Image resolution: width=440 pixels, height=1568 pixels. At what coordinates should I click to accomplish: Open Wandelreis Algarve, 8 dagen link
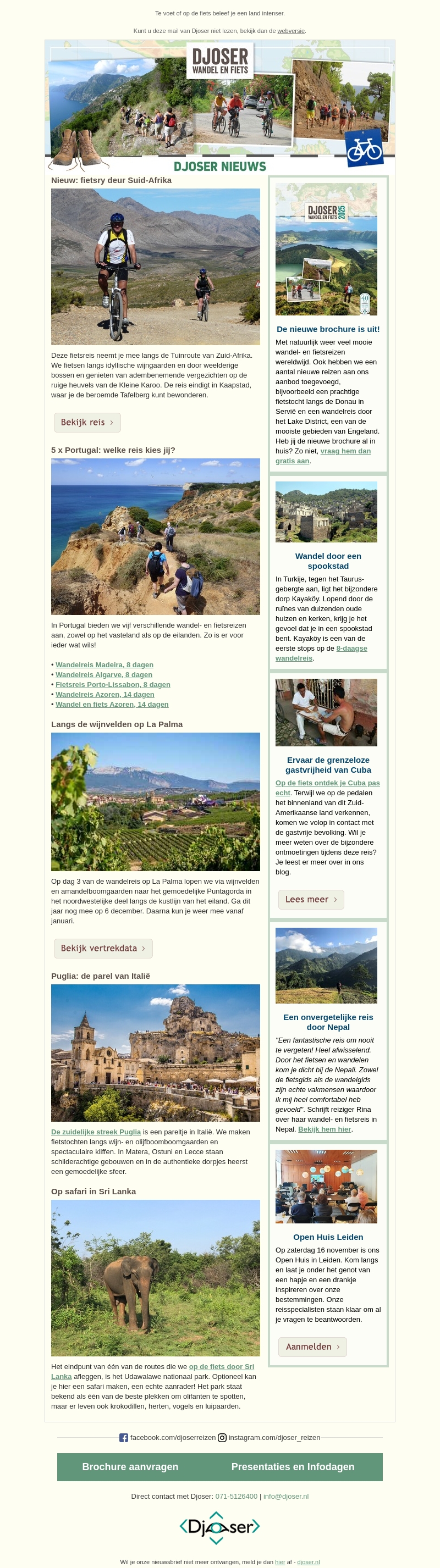pyautogui.click(x=103, y=674)
